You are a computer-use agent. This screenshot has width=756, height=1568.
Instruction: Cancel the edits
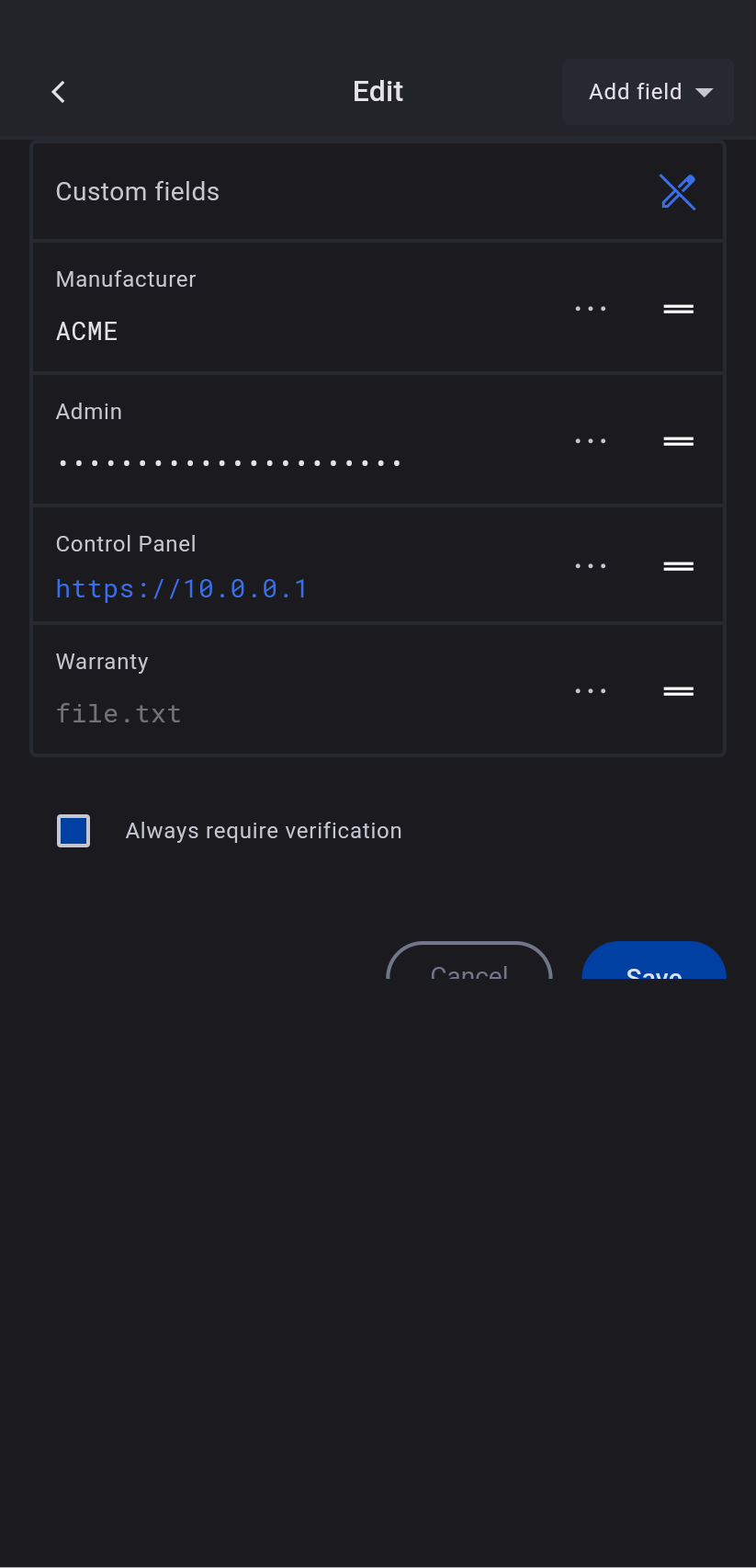coord(469,962)
